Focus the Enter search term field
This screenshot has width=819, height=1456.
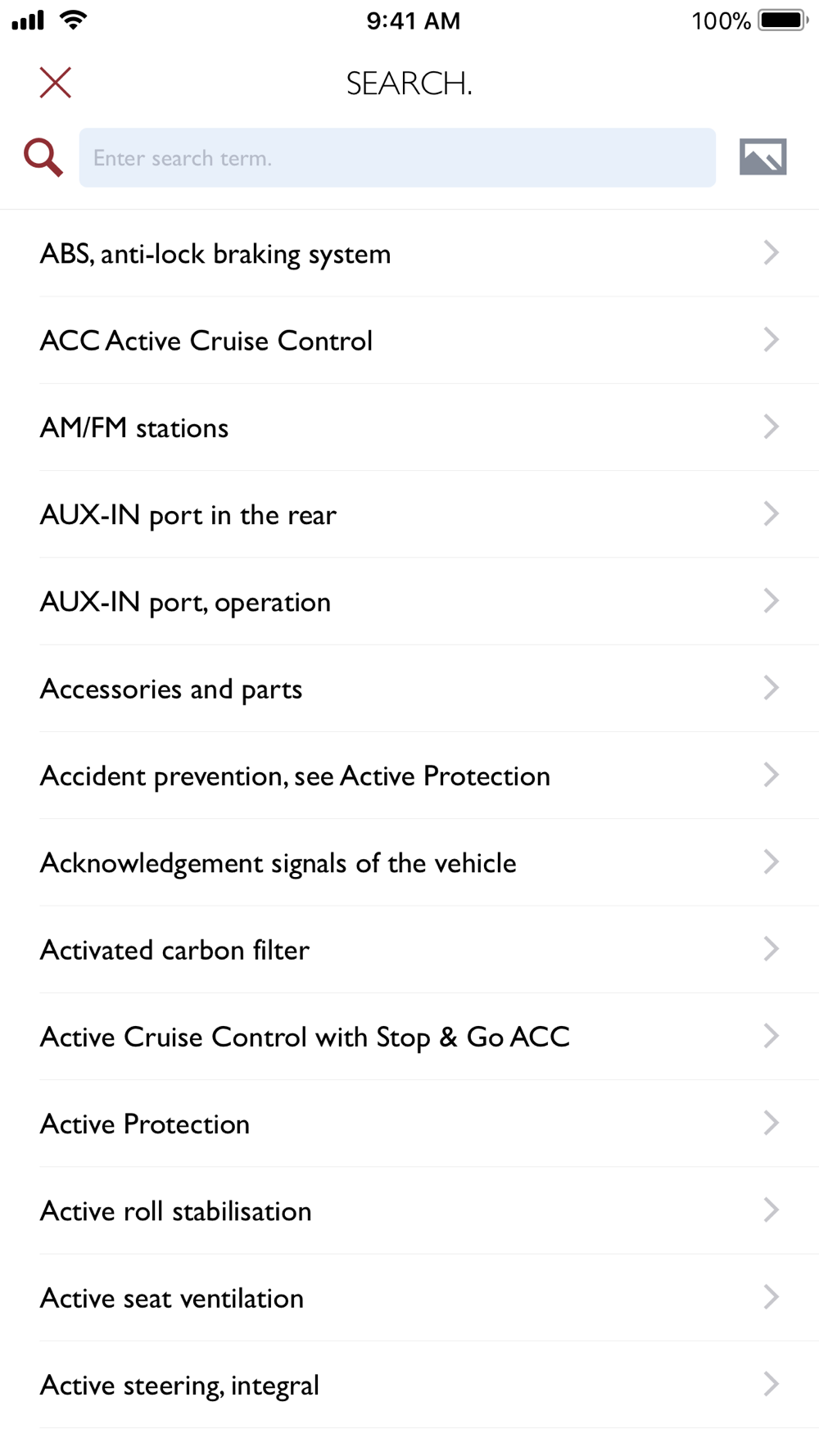tap(397, 157)
